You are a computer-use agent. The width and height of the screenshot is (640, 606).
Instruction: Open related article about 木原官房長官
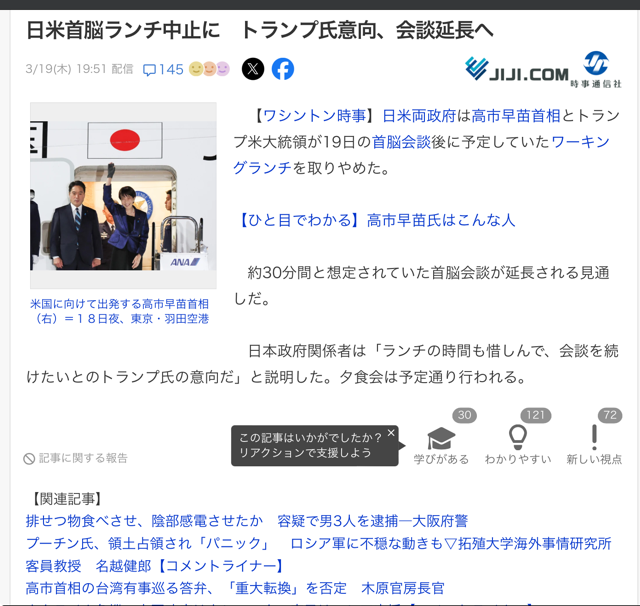(x=235, y=588)
